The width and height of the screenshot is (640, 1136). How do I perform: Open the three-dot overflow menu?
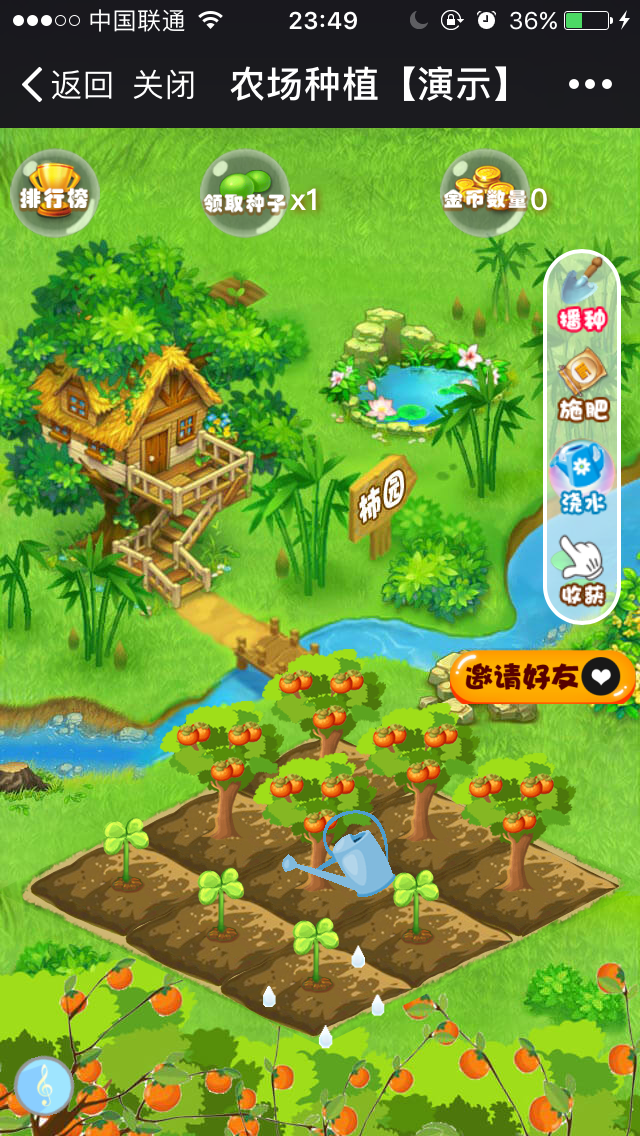pos(589,86)
